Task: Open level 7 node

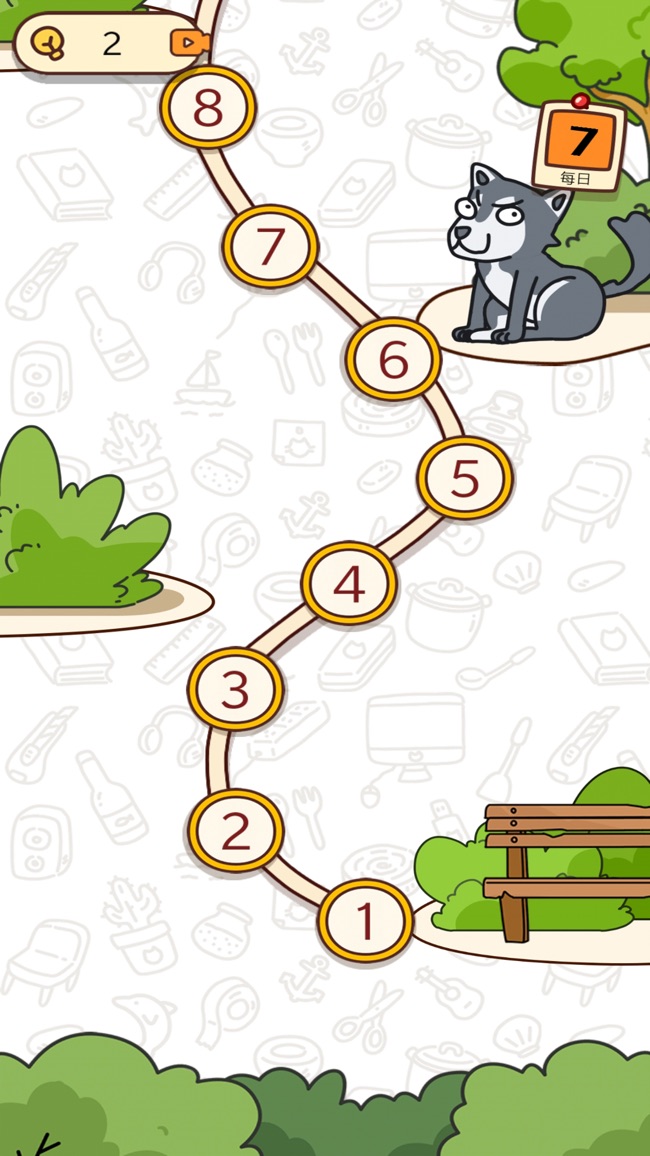Action: click(270, 246)
